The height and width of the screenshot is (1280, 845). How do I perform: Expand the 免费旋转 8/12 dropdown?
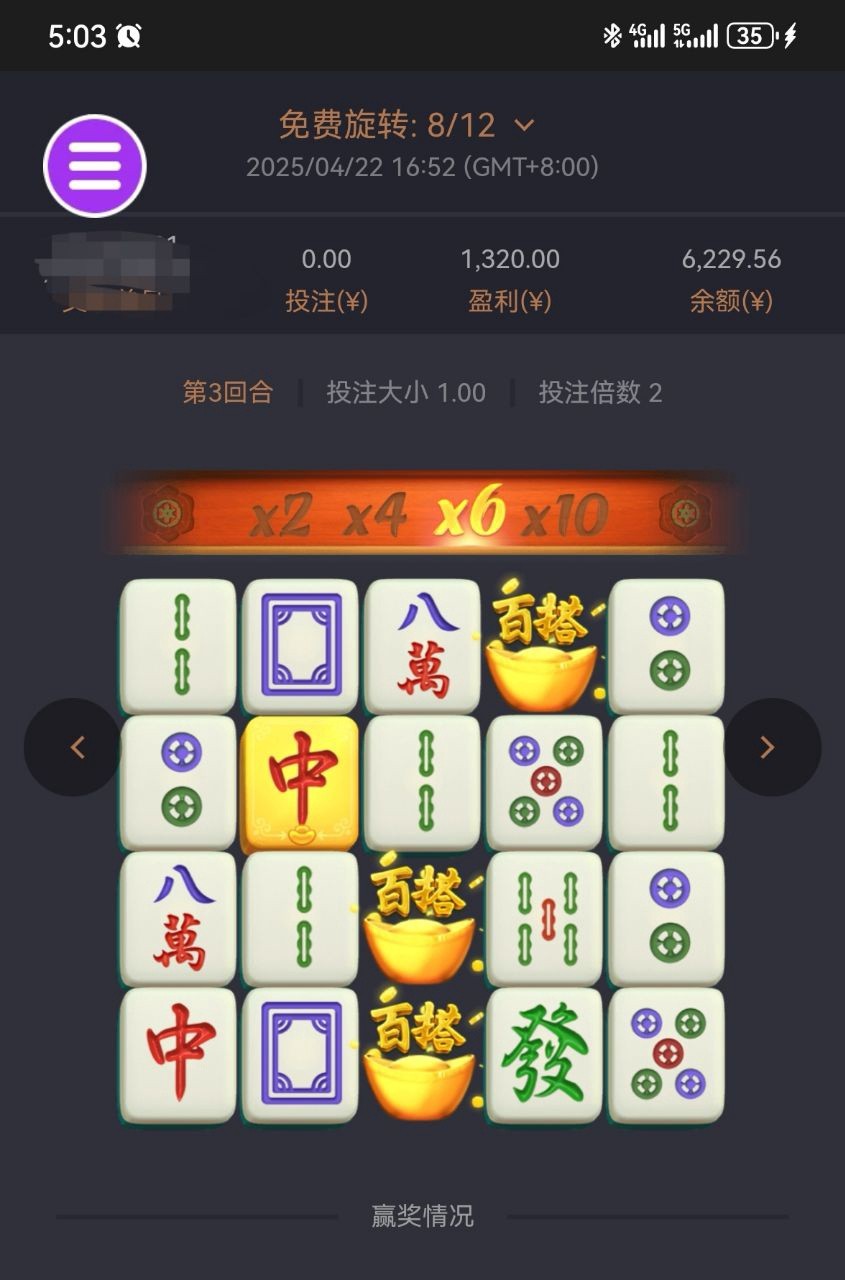[523, 126]
